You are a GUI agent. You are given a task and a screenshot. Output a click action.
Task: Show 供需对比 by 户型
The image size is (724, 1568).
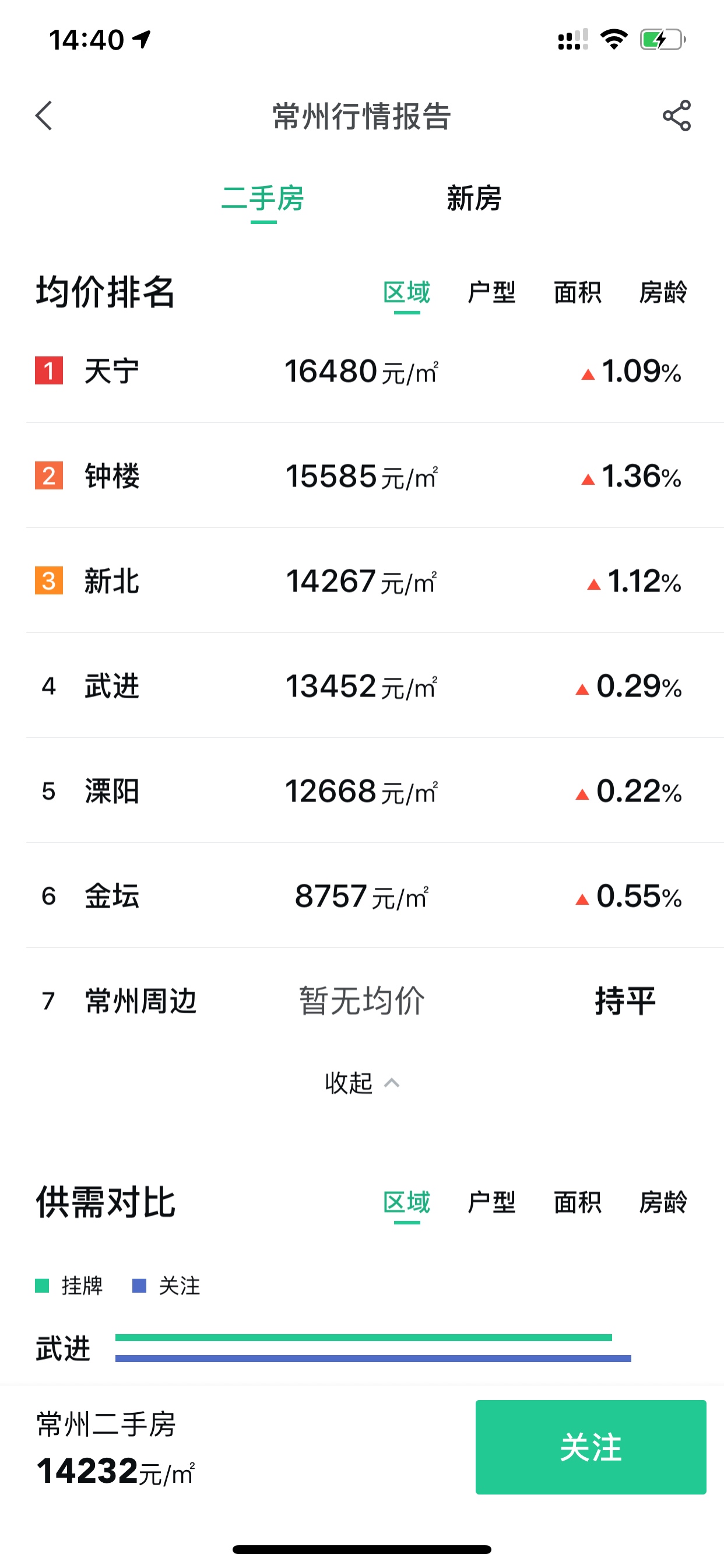[491, 1202]
